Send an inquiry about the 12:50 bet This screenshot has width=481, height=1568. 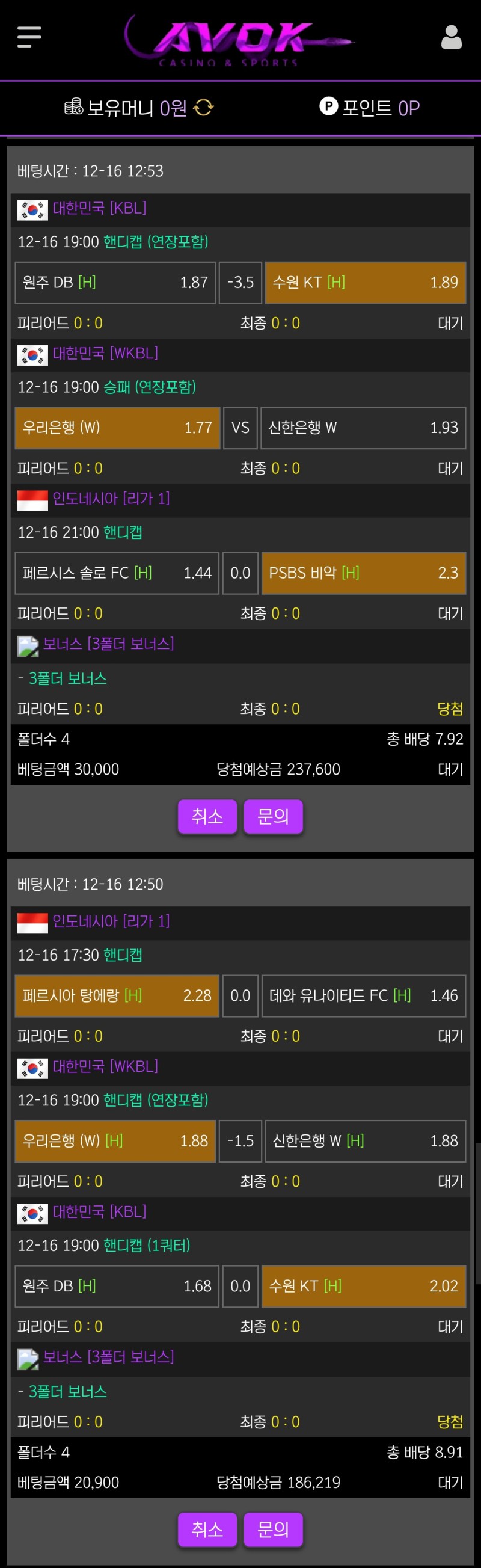point(273,1528)
